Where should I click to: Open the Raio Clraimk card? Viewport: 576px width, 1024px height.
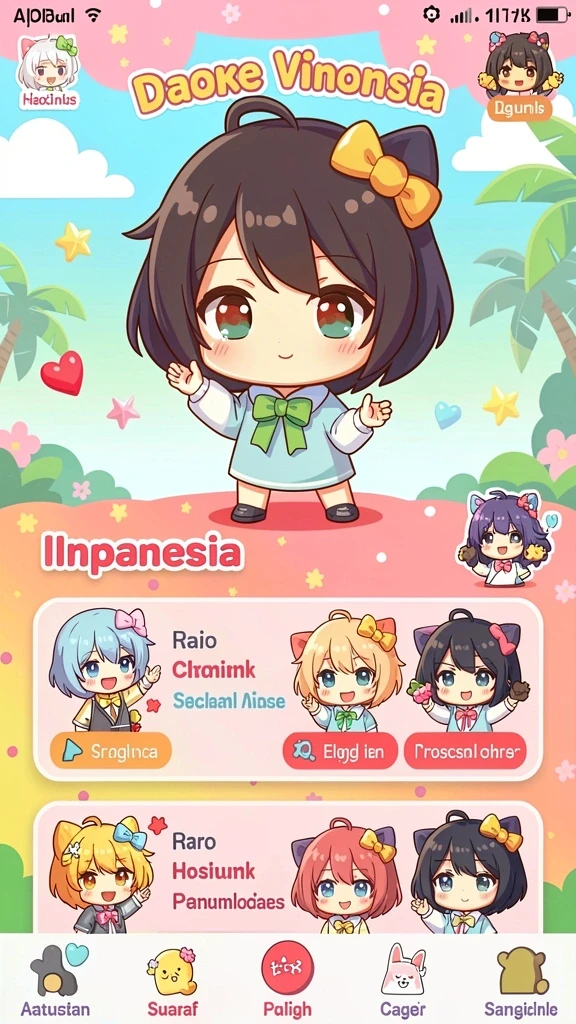(x=288, y=690)
